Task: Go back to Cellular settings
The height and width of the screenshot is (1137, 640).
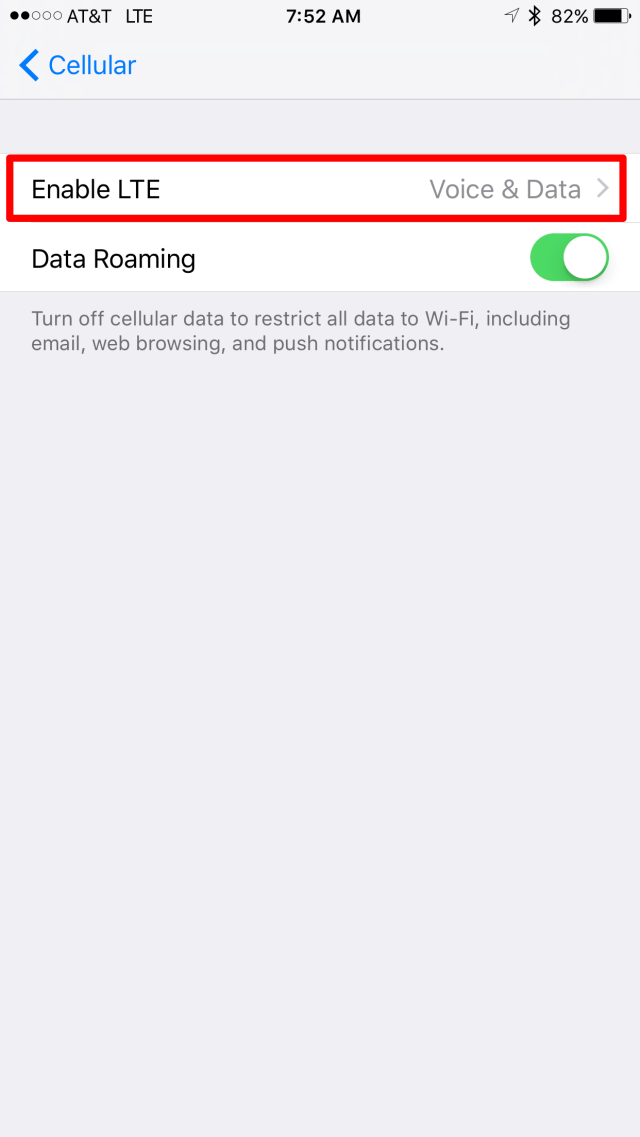Action: pos(78,66)
